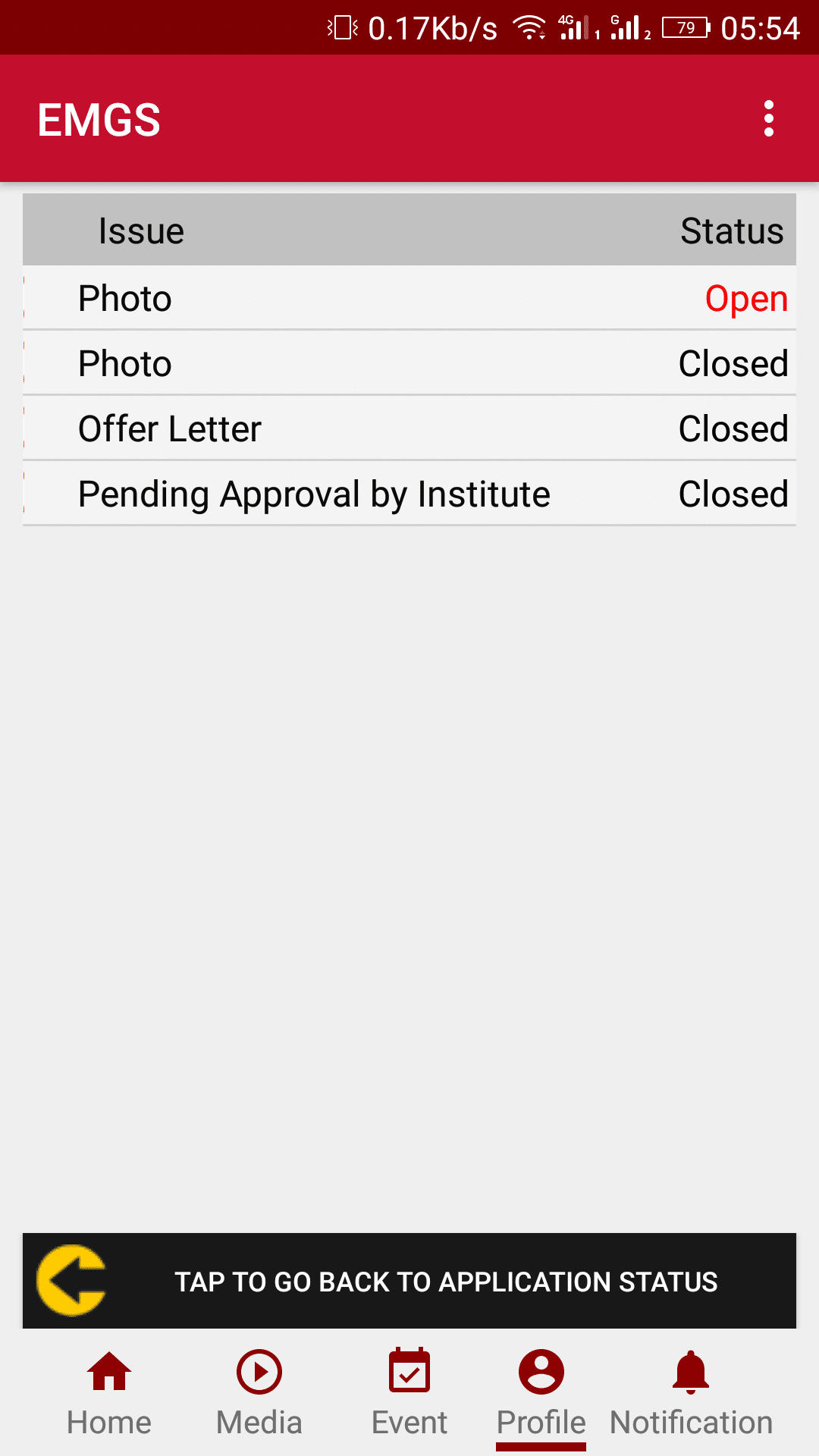Switch to the Media tab
Image resolution: width=819 pixels, height=1456 pixels.
coord(259,1394)
